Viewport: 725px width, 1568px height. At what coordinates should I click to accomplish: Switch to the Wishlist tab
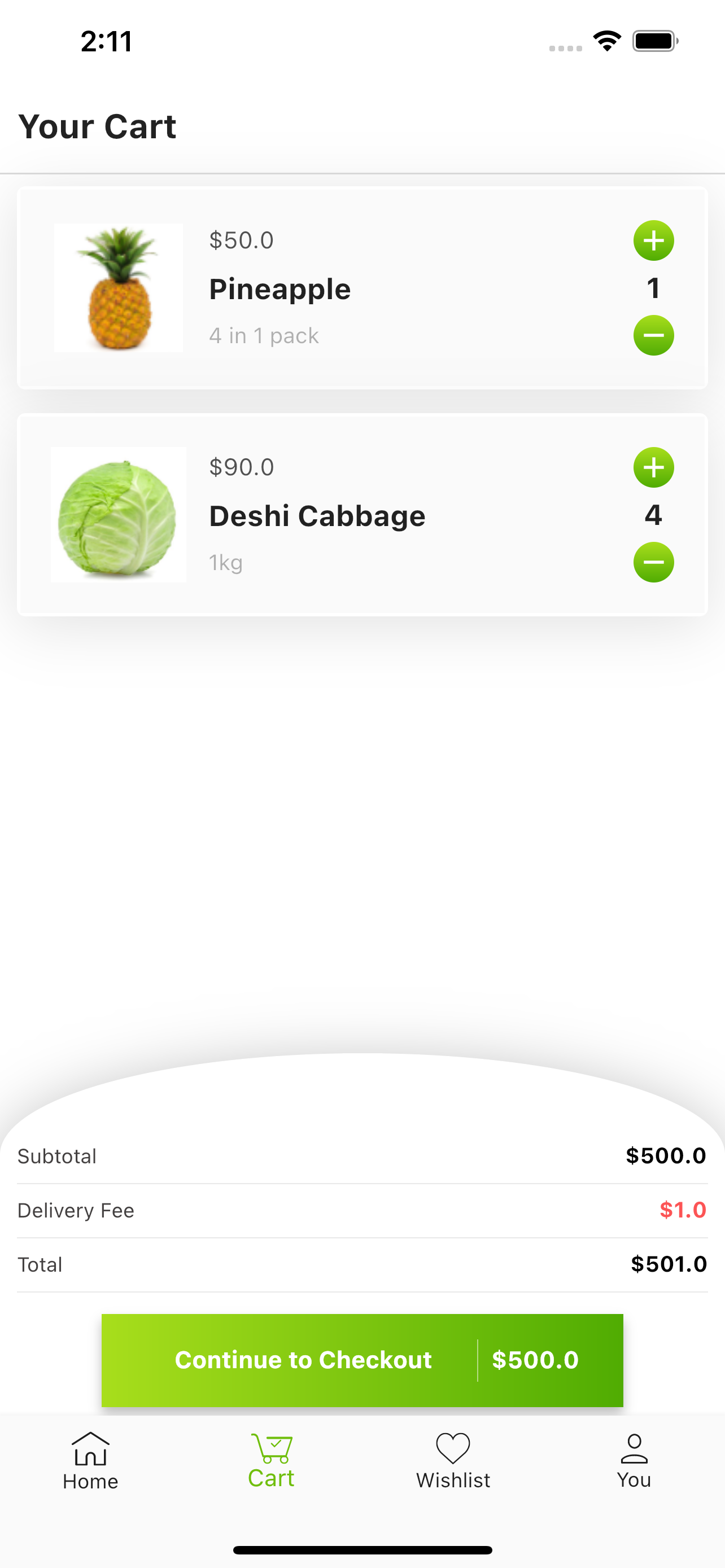[453, 1461]
